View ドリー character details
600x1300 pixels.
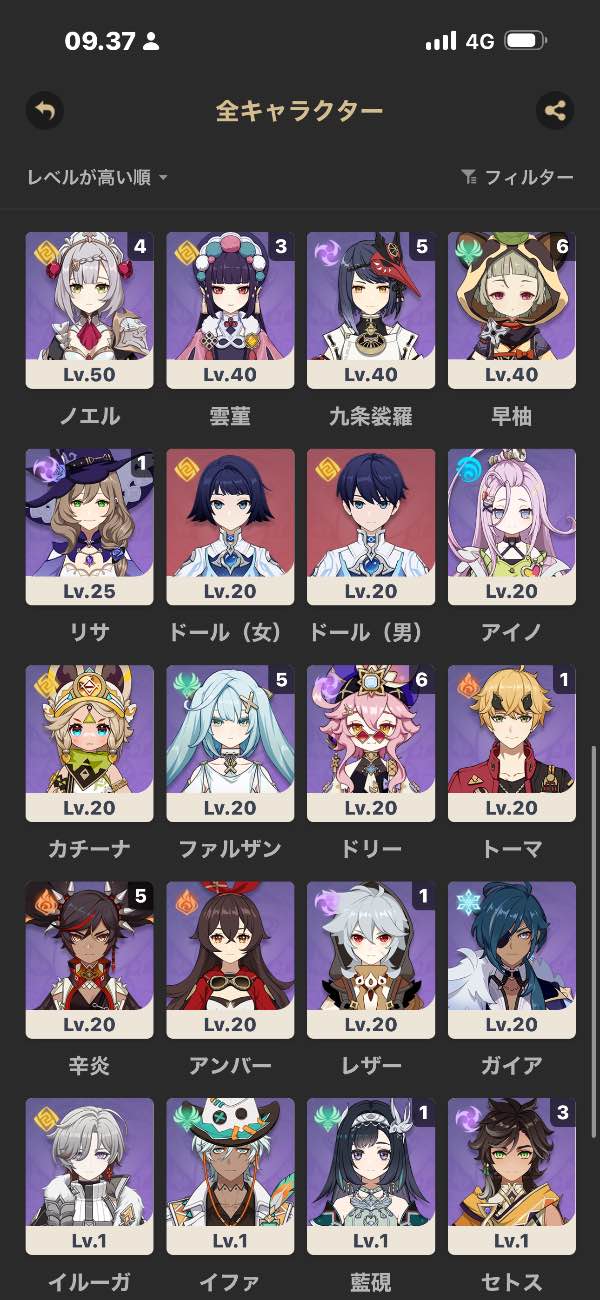click(371, 743)
